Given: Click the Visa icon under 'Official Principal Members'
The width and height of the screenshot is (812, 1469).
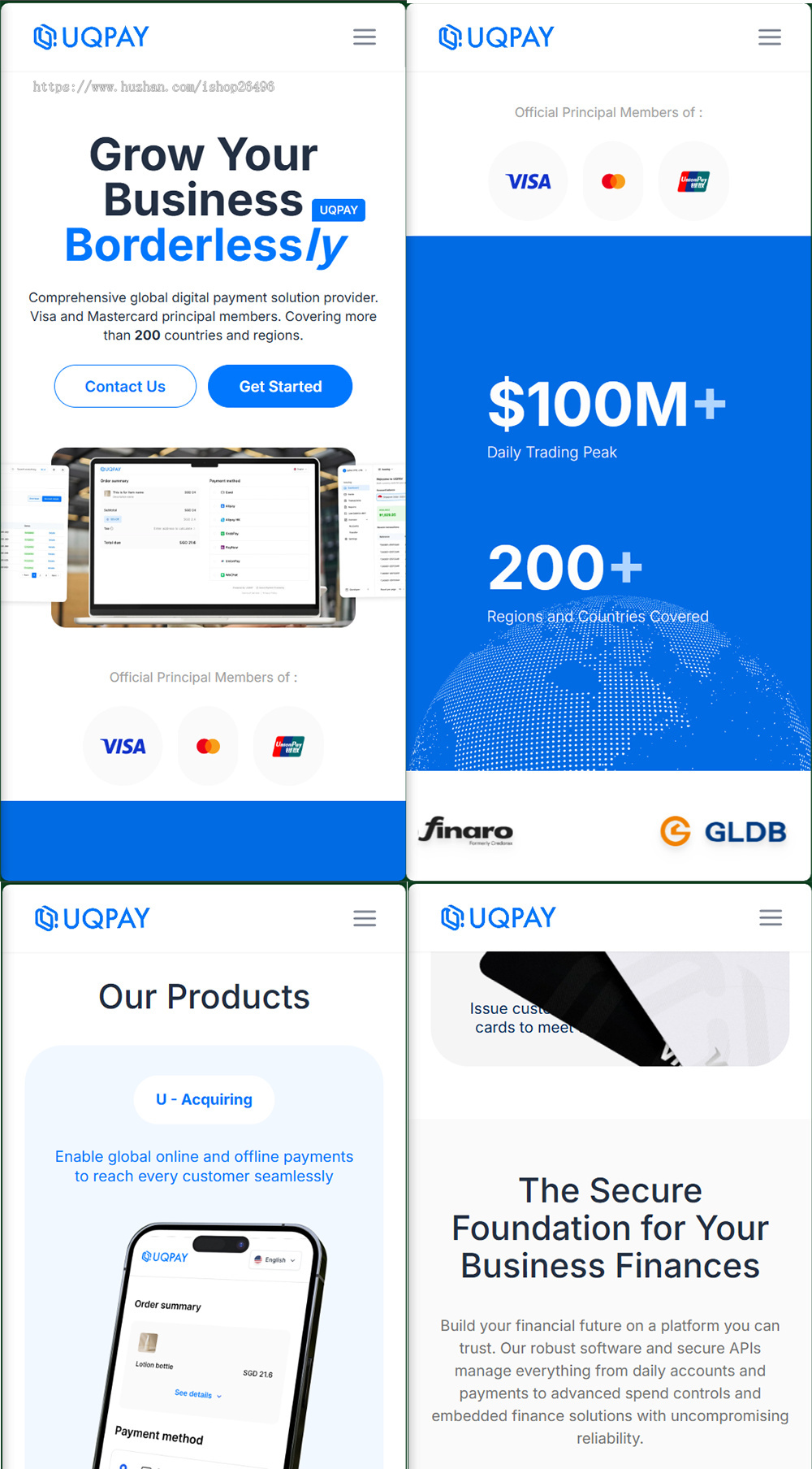Looking at the screenshot, I should coord(123,746).
